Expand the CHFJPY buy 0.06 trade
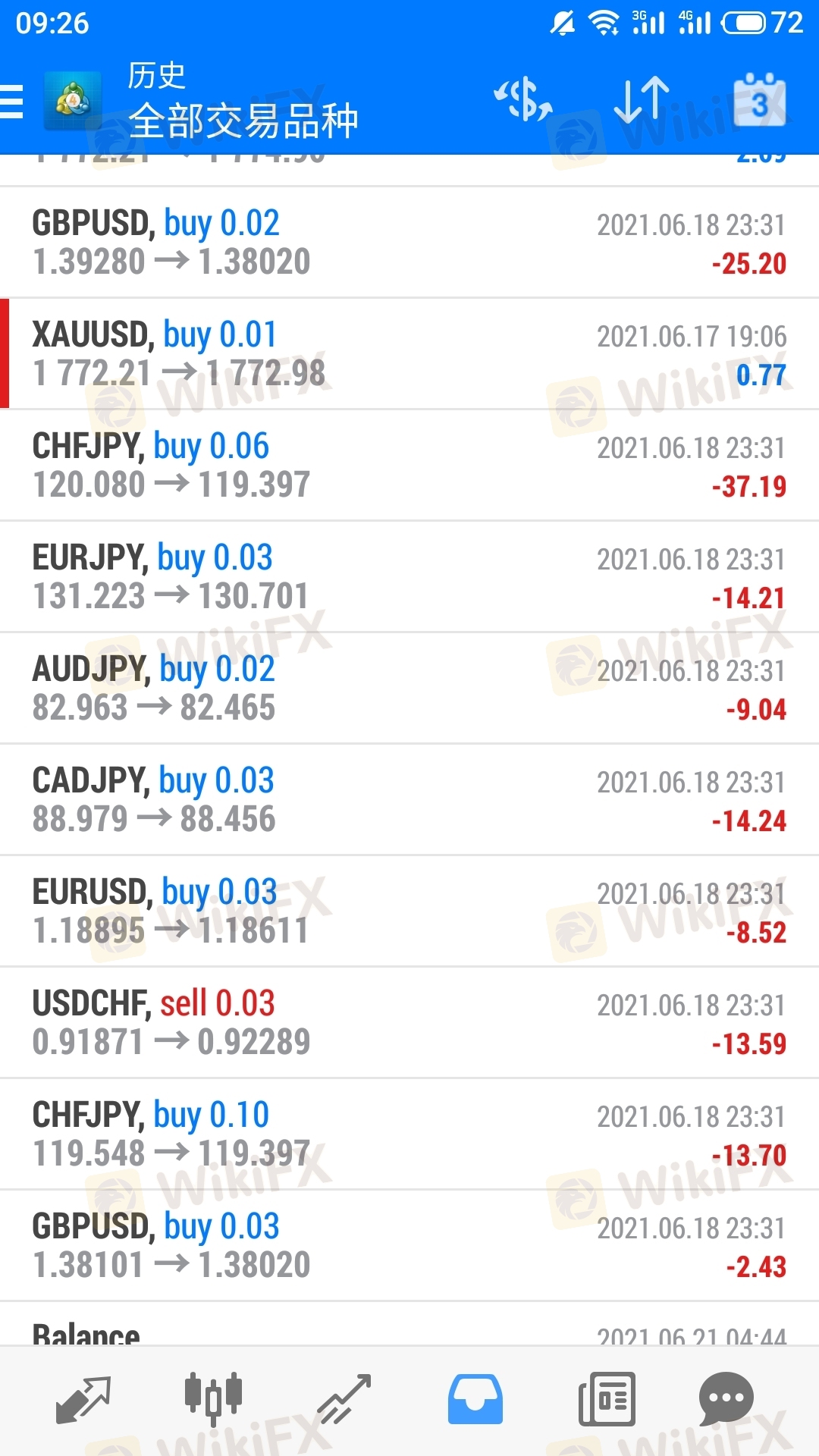Viewport: 819px width, 1456px height. (409, 466)
